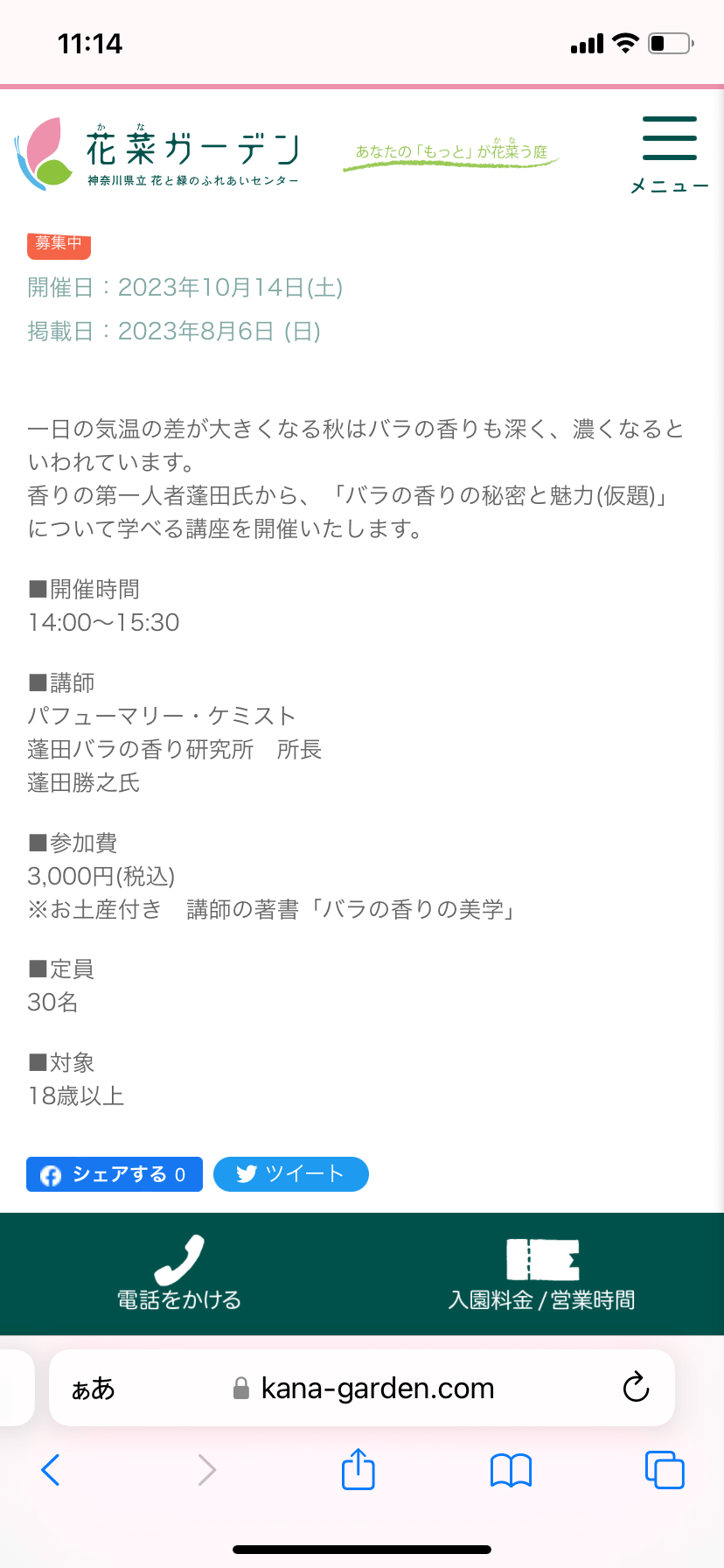The height and width of the screenshot is (1568, 724).
Task: Tweet this event page
Action: 290,1174
